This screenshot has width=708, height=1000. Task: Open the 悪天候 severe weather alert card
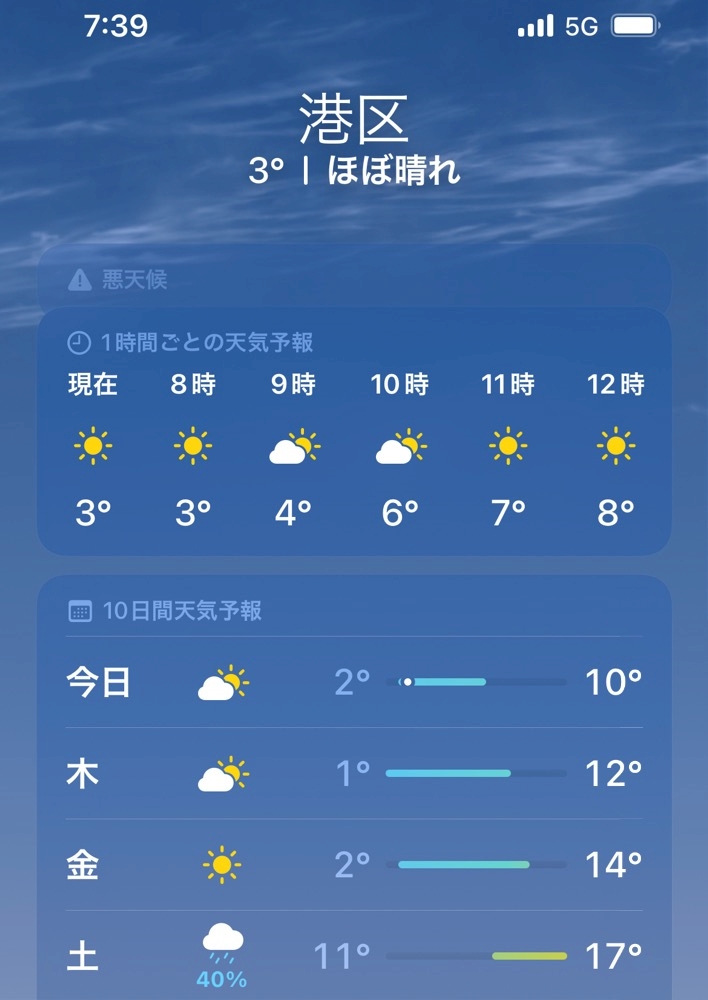[x=354, y=279]
